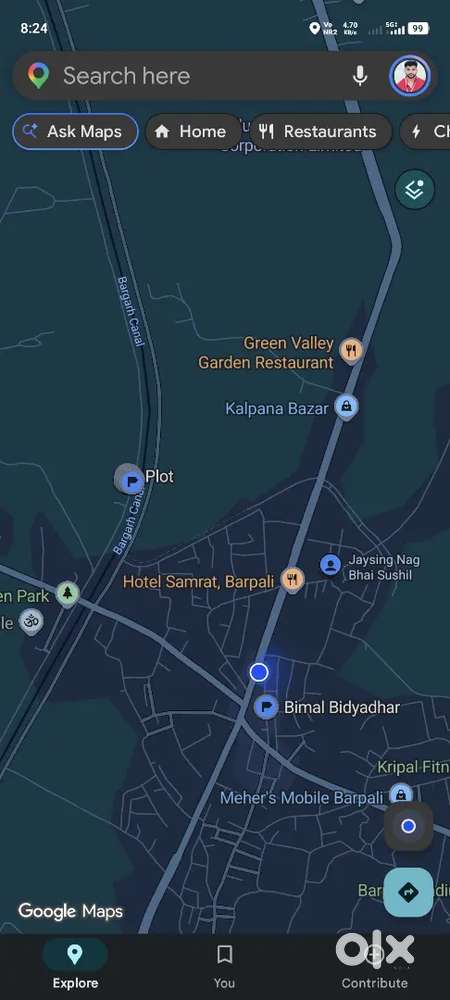The width and height of the screenshot is (450, 1000).
Task: Select Meher's Mobile Barpali marker
Action: 401,795
